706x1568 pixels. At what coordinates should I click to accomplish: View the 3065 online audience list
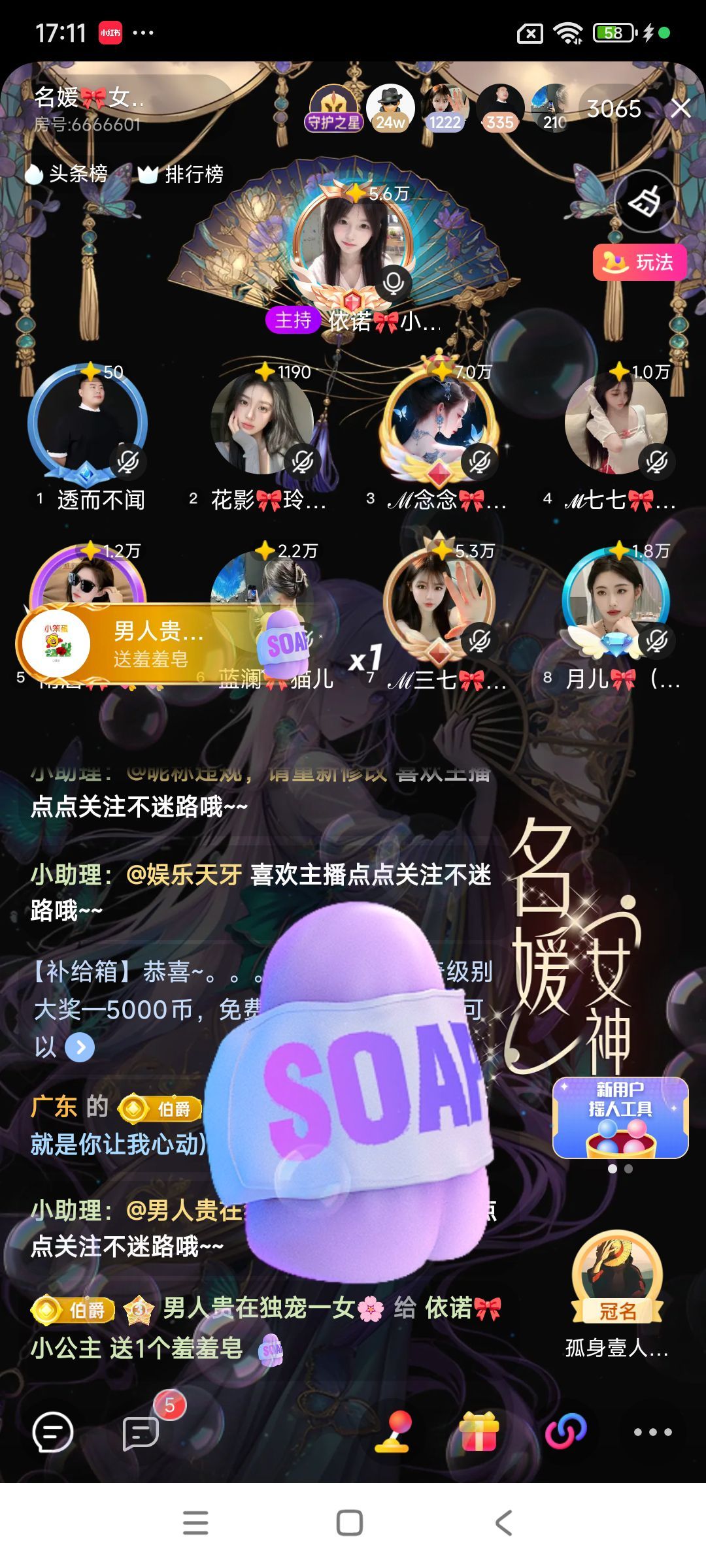click(x=613, y=108)
